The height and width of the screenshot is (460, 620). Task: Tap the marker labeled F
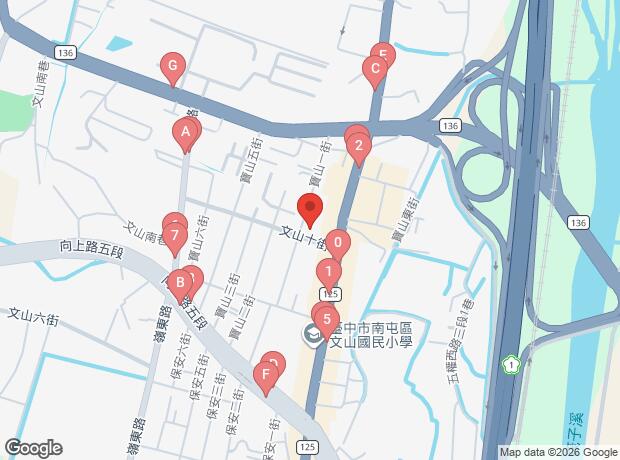pyautogui.click(x=265, y=379)
